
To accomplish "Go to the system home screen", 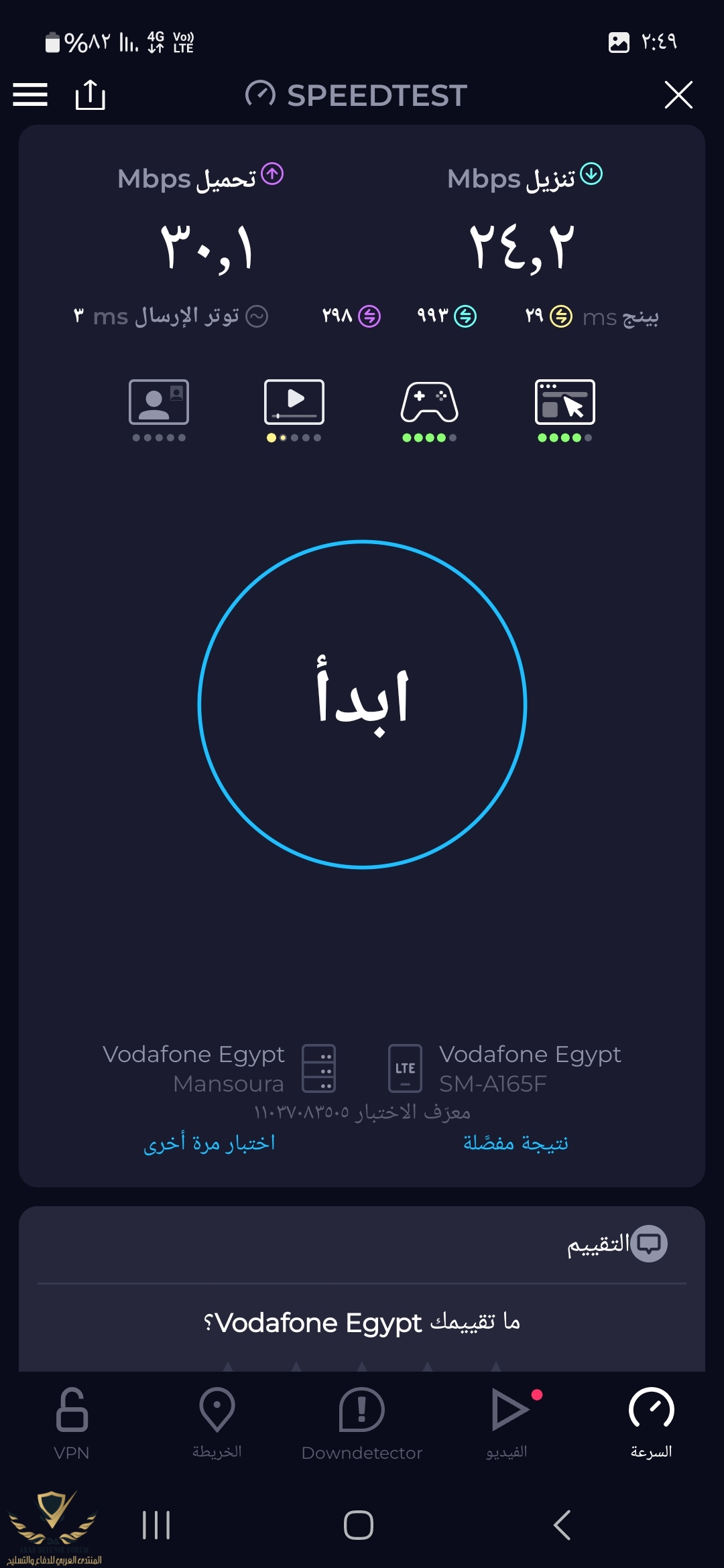I will pos(359,1525).
